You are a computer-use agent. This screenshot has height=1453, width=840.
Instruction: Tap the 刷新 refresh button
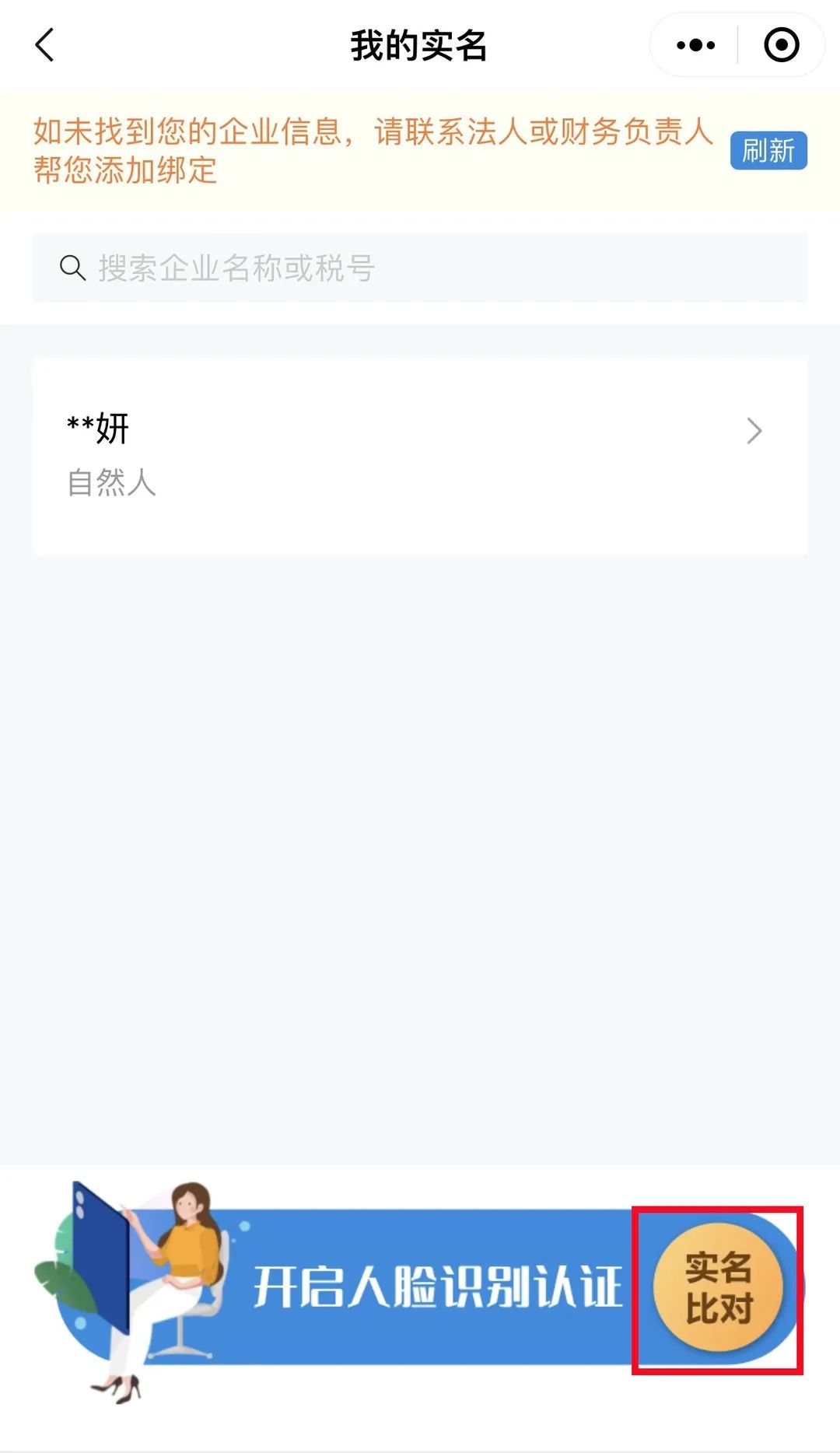(x=768, y=150)
